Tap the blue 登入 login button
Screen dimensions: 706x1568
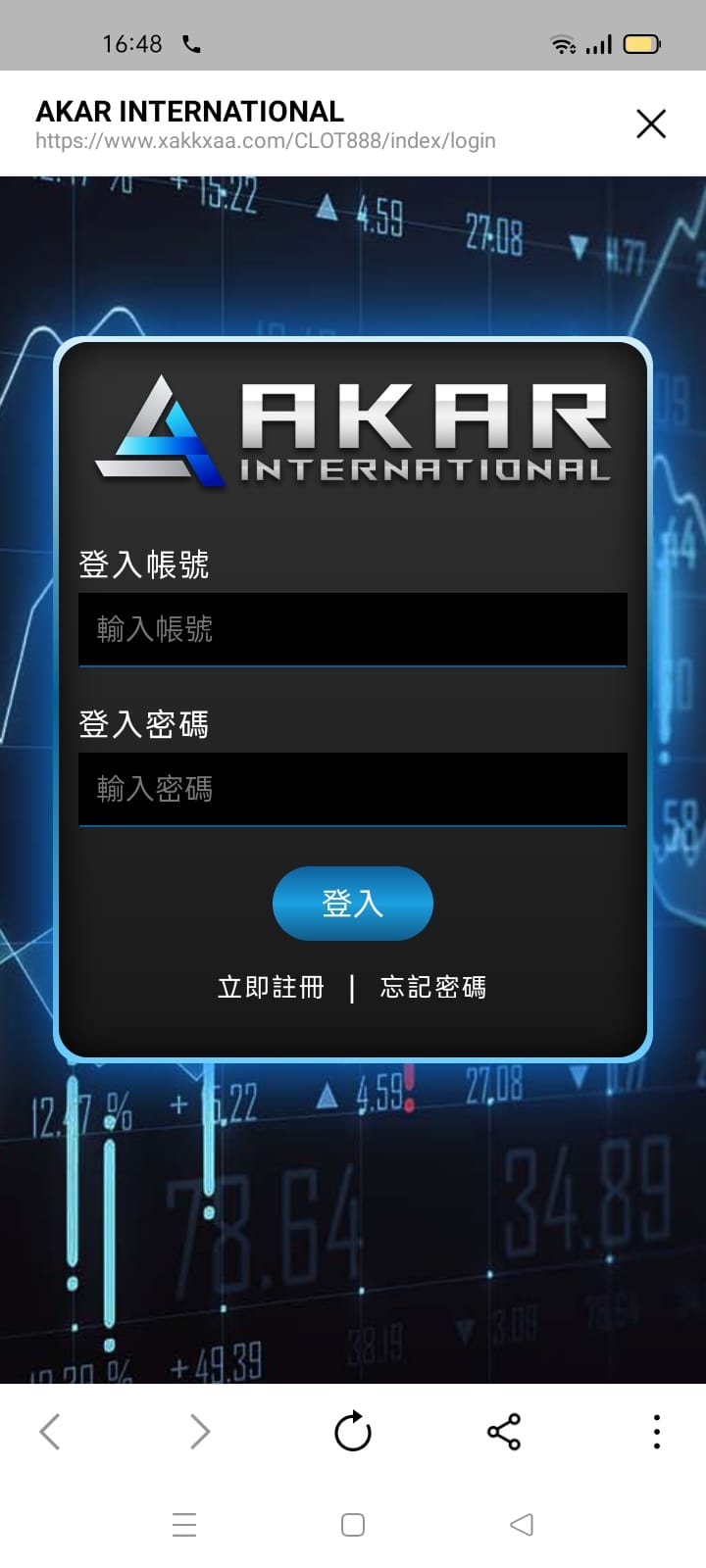[352, 903]
